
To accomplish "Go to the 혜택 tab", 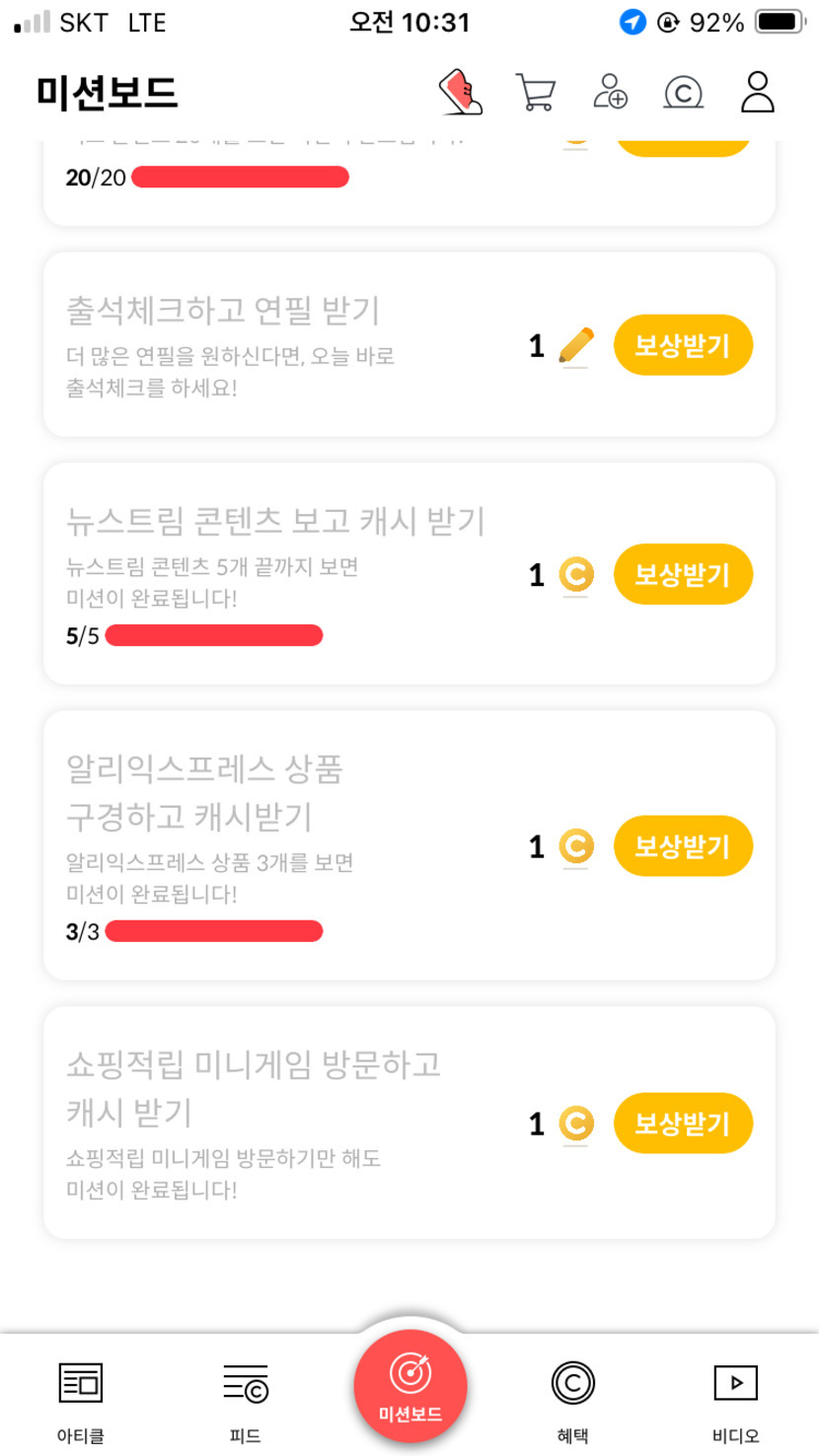I will (573, 1399).
